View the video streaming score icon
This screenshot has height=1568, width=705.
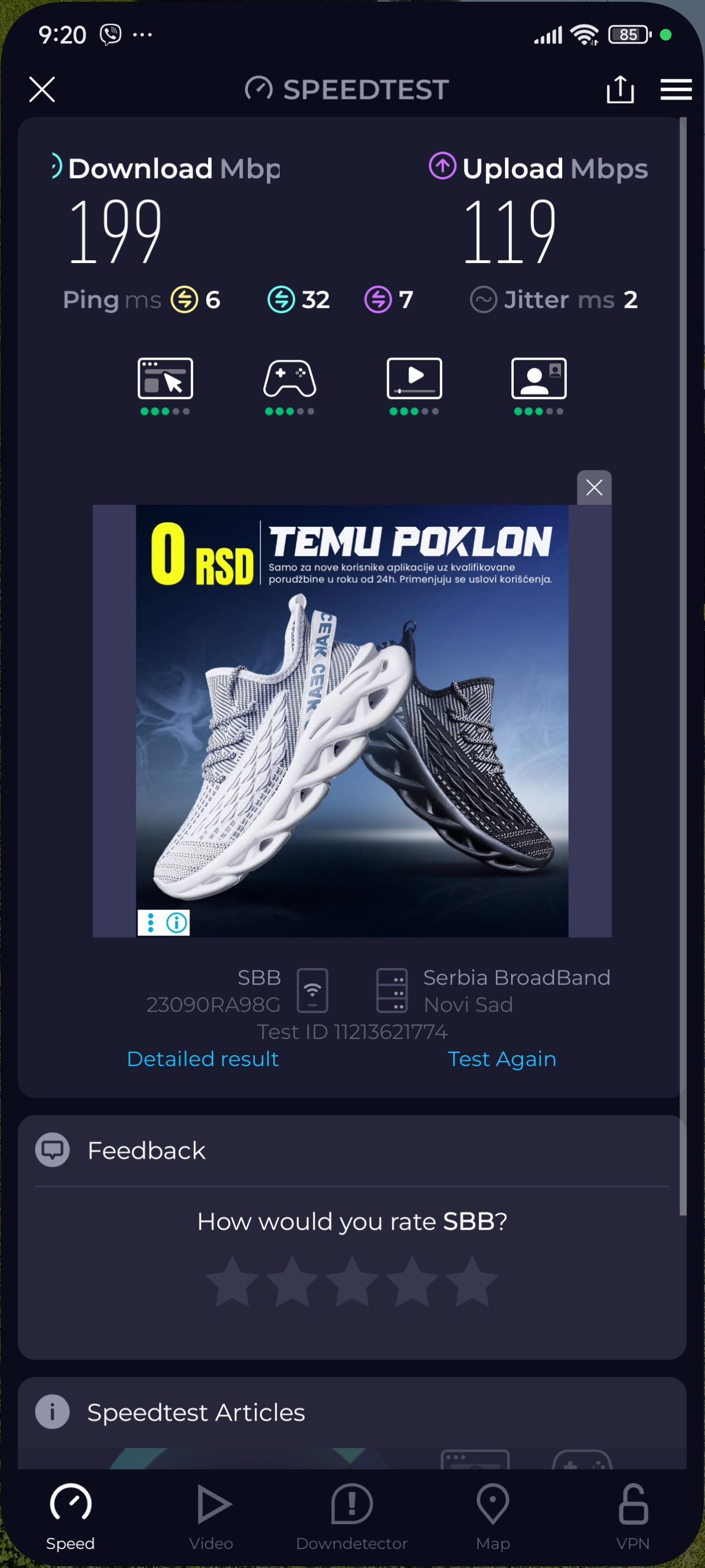(x=414, y=380)
